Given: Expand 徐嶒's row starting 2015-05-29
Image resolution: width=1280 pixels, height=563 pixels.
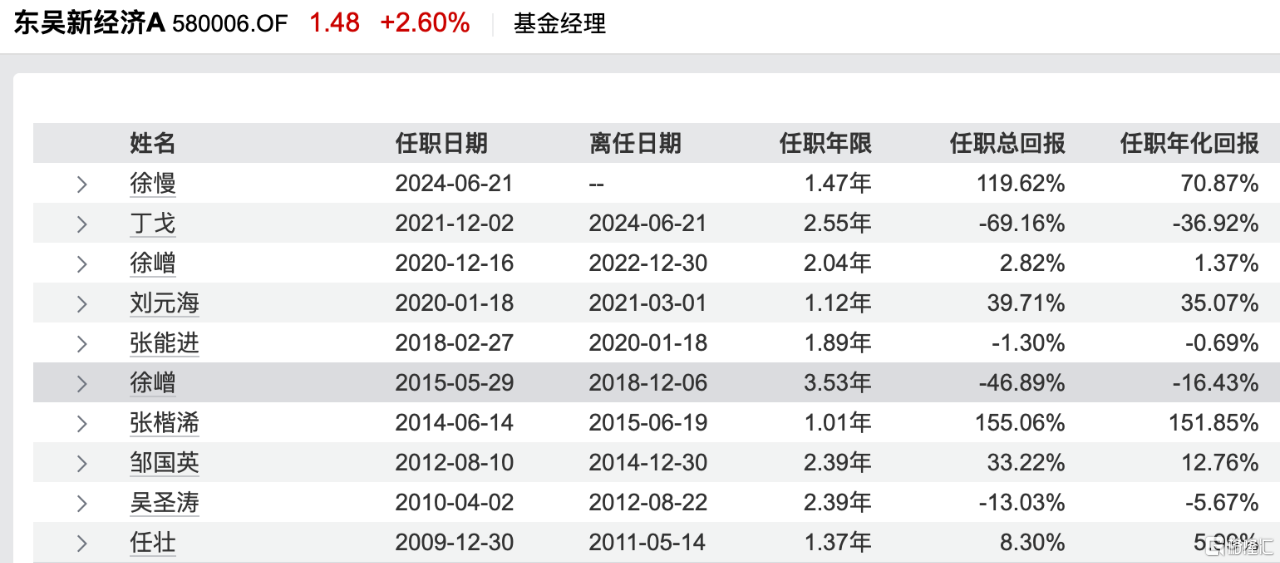Looking at the screenshot, I should 82,384.
